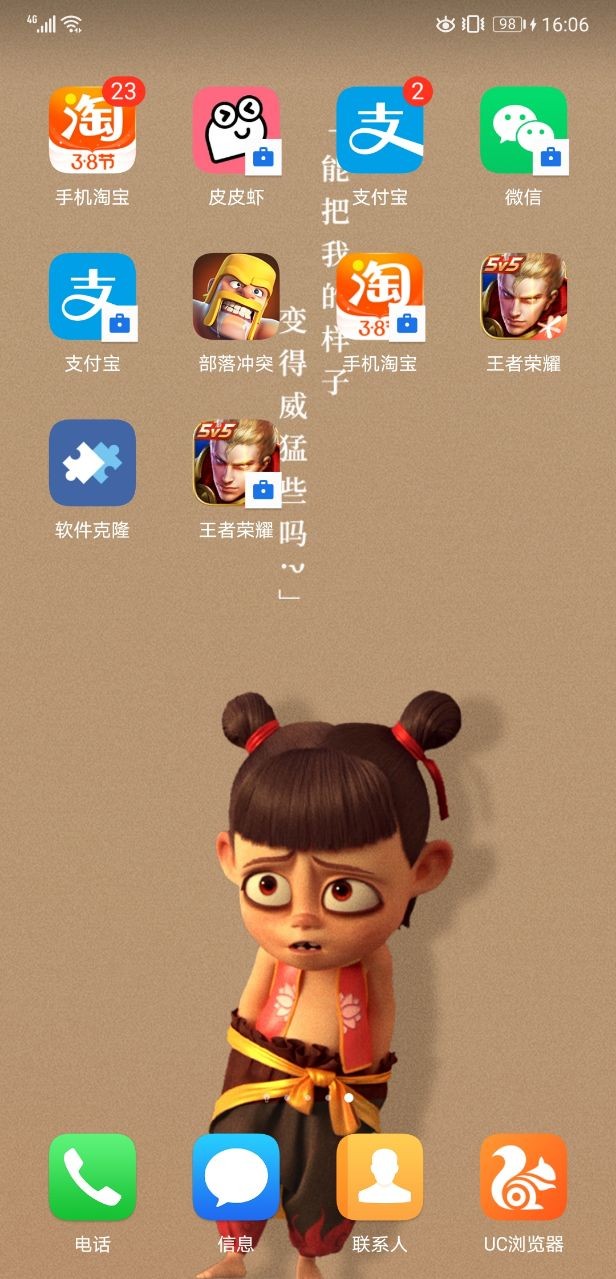Open the 手机淘宝 with the briefcase badge
Viewport: 616px width, 1279px height.
point(379,297)
